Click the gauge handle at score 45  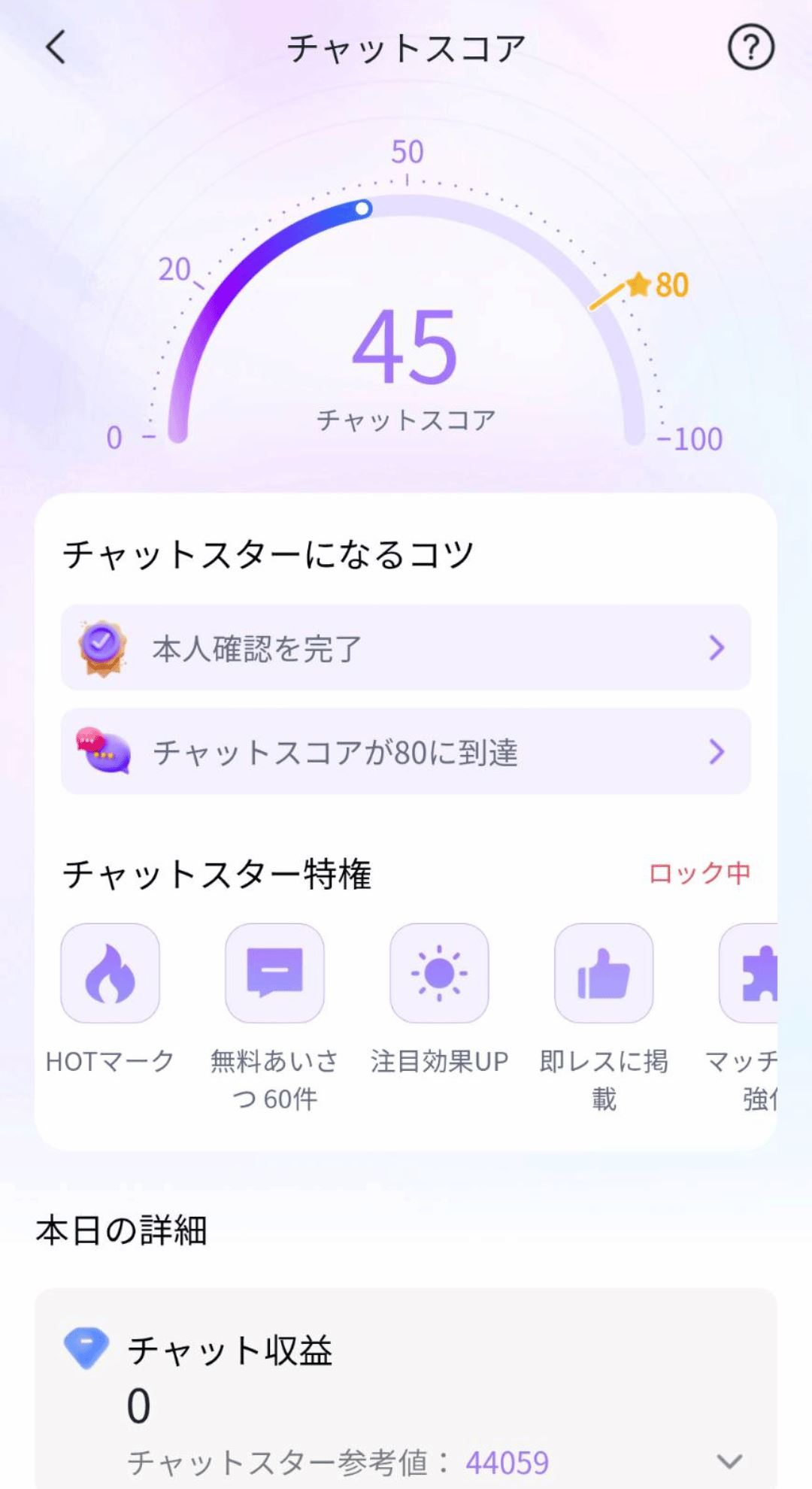(364, 209)
